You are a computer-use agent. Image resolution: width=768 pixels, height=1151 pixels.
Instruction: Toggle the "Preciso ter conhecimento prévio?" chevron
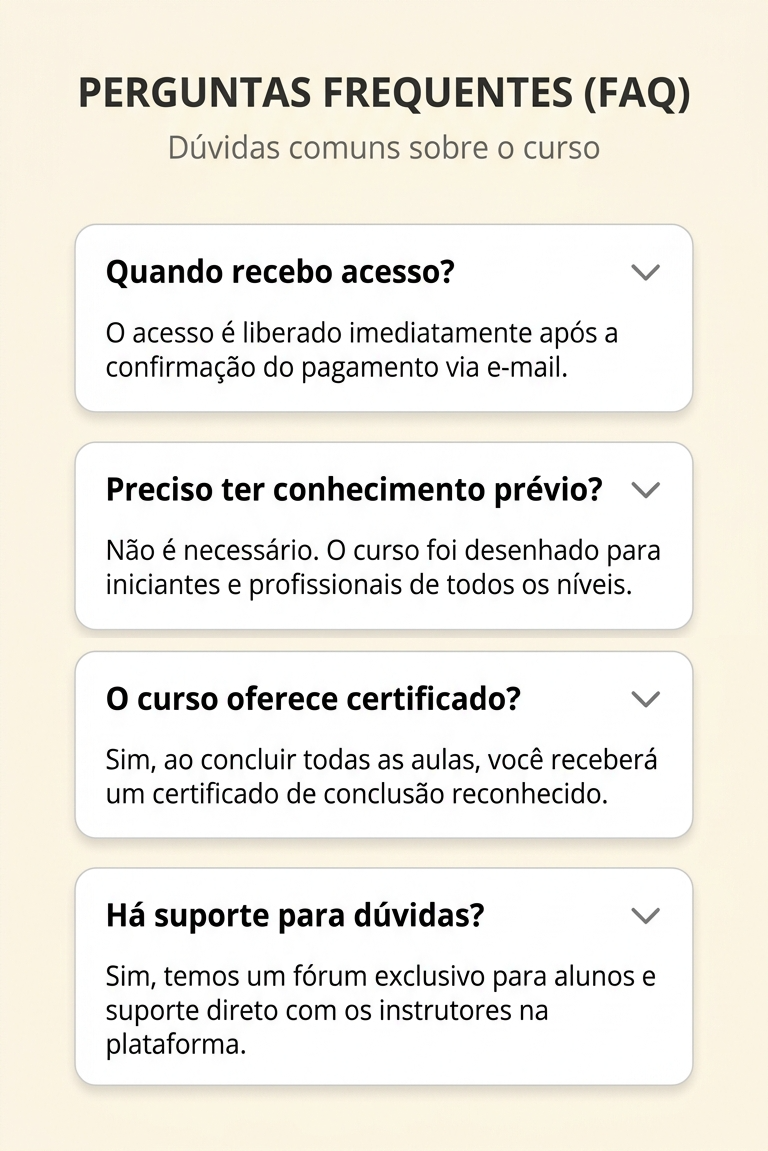[x=645, y=490]
